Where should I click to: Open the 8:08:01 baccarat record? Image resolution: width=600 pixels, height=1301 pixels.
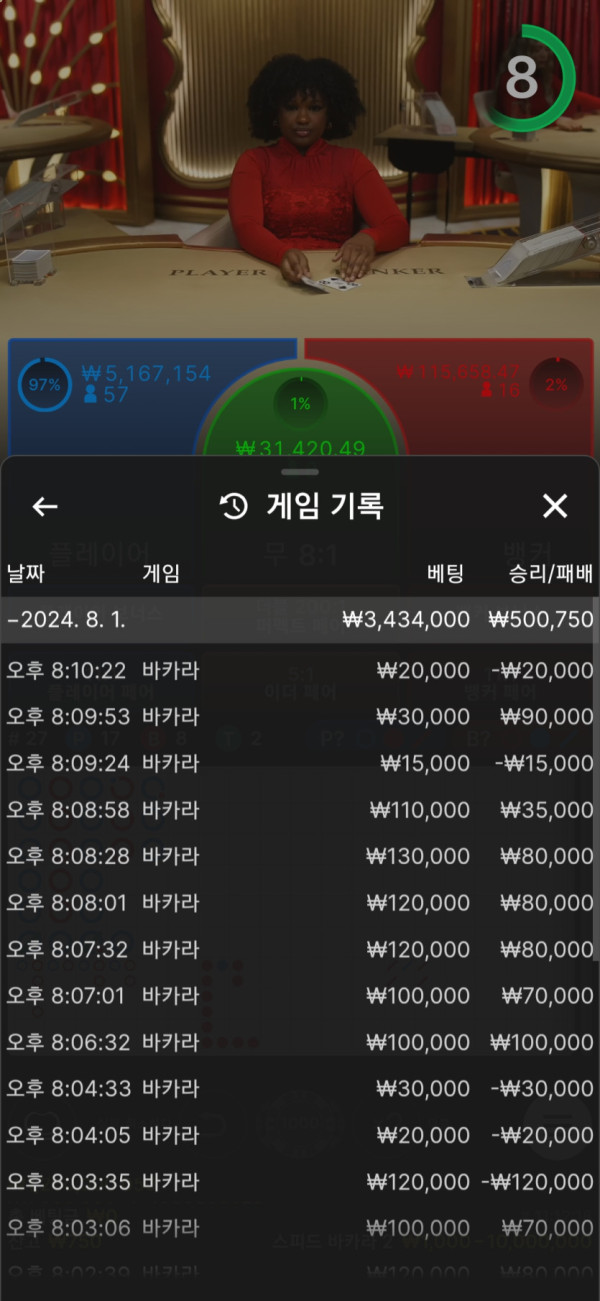(298, 903)
